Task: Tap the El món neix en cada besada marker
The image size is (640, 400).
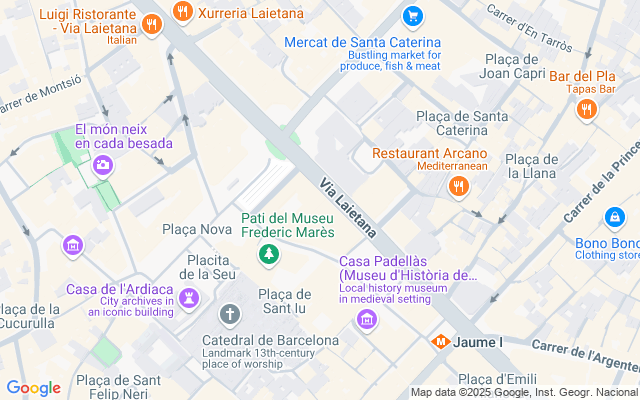Action: pyautogui.click(x=102, y=167)
